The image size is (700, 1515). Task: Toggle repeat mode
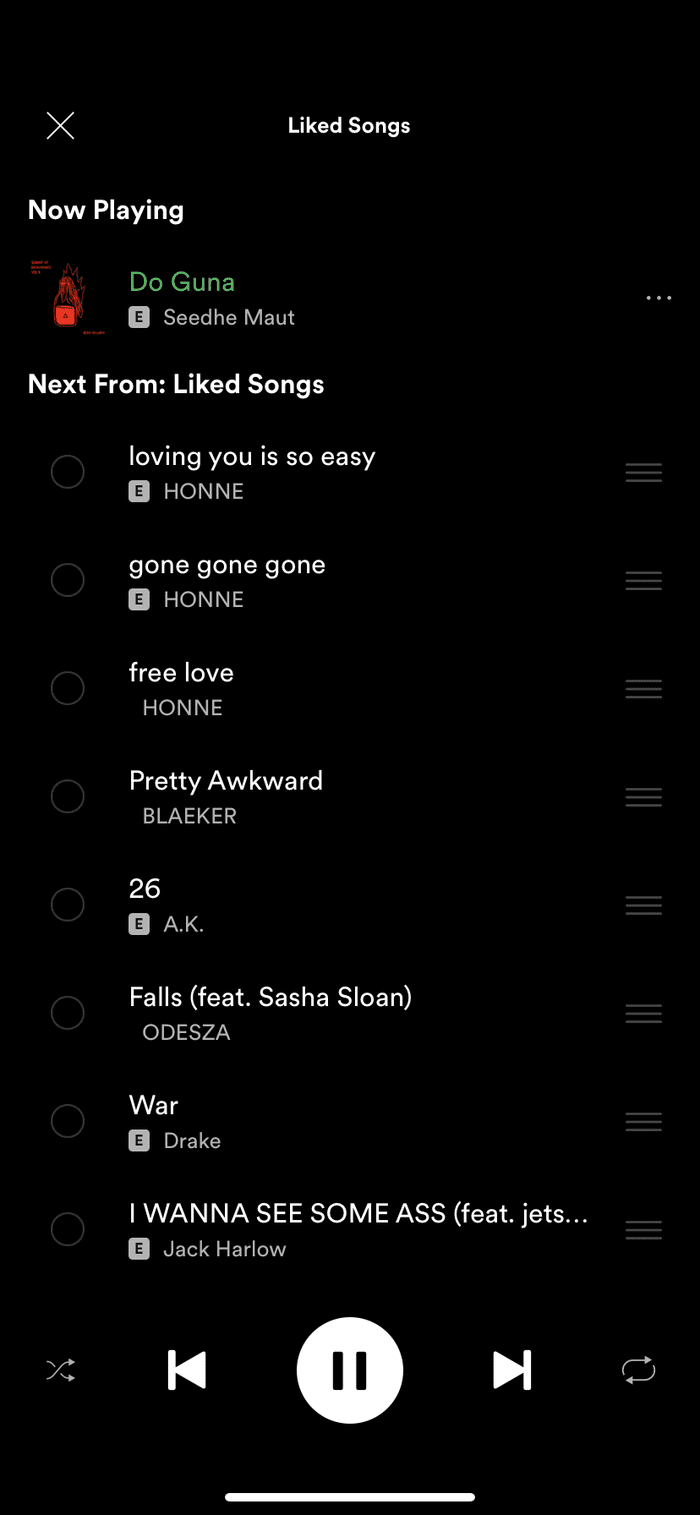tap(638, 1370)
